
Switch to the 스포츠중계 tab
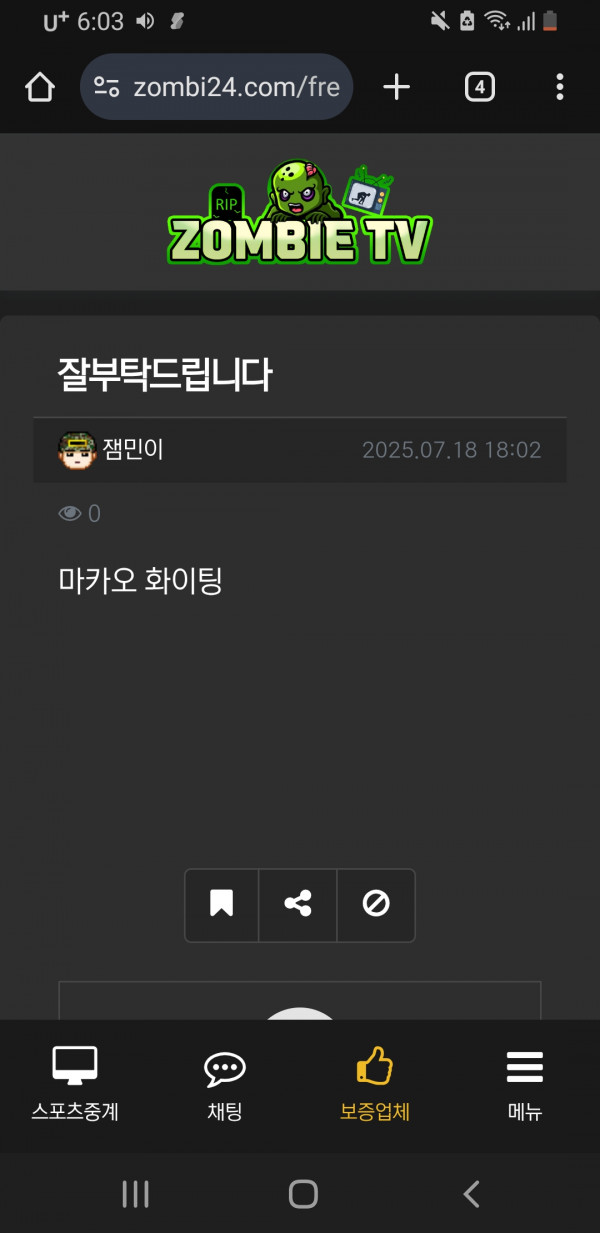(x=75, y=1085)
